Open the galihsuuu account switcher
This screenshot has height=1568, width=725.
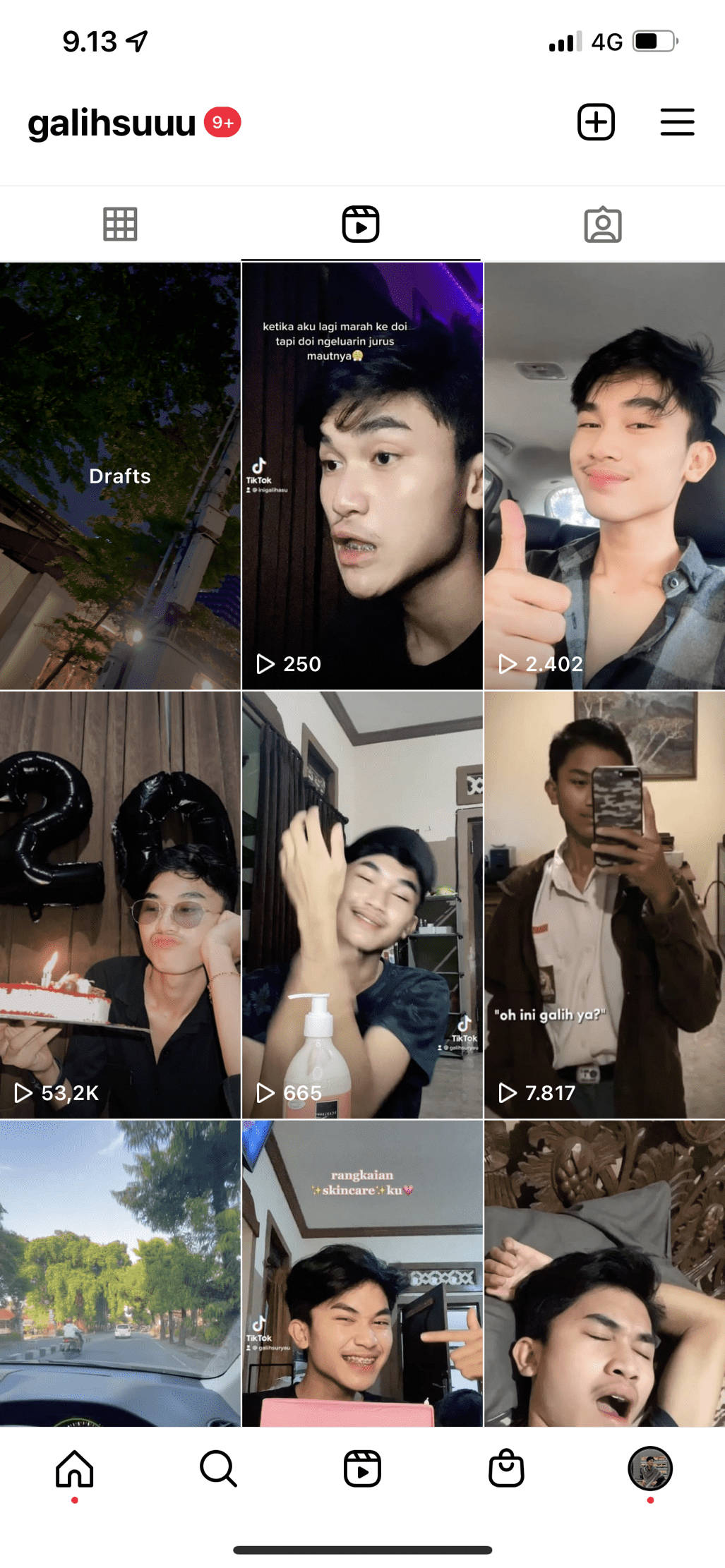(x=112, y=123)
